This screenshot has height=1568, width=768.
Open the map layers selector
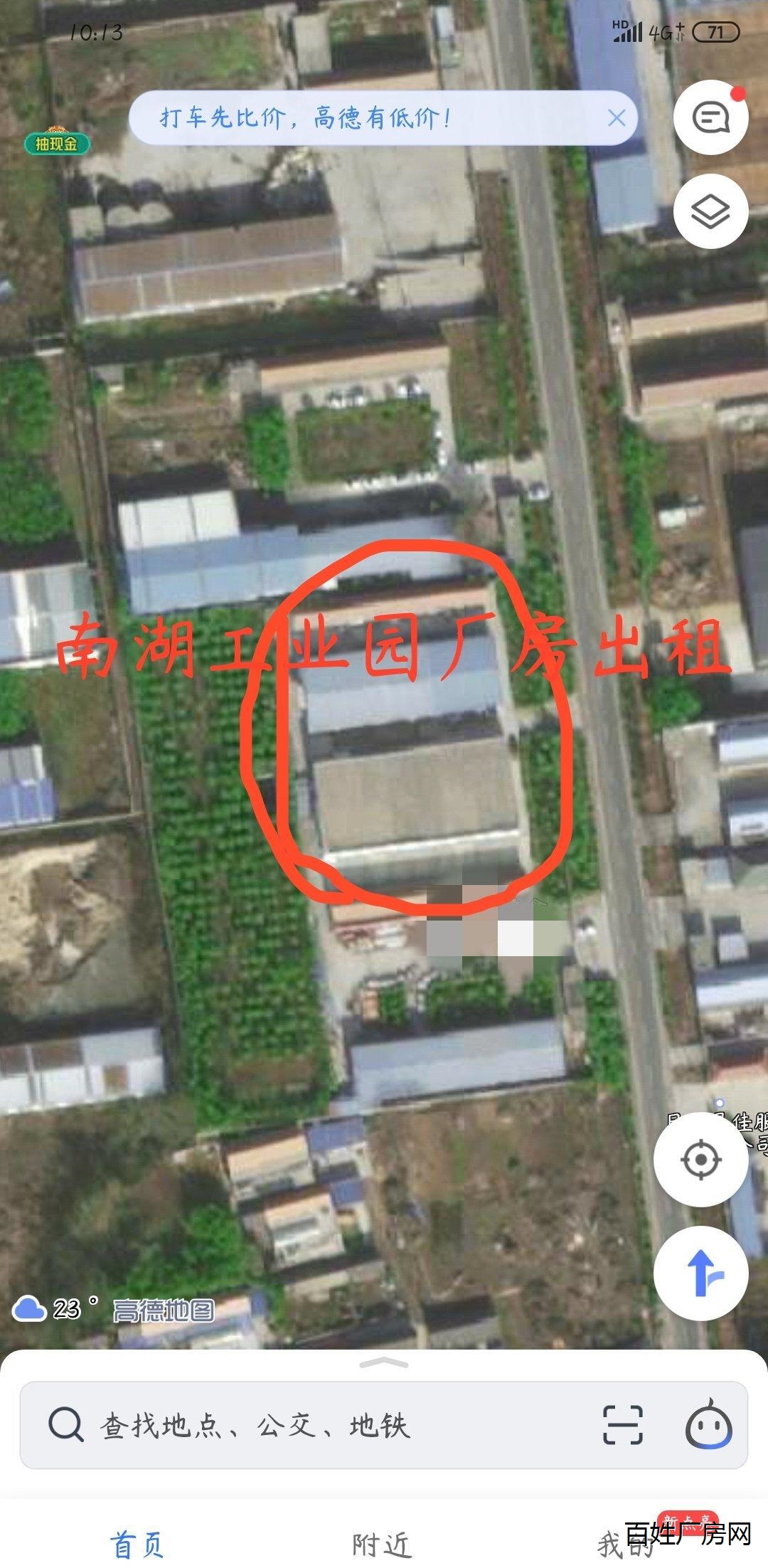click(x=710, y=211)
